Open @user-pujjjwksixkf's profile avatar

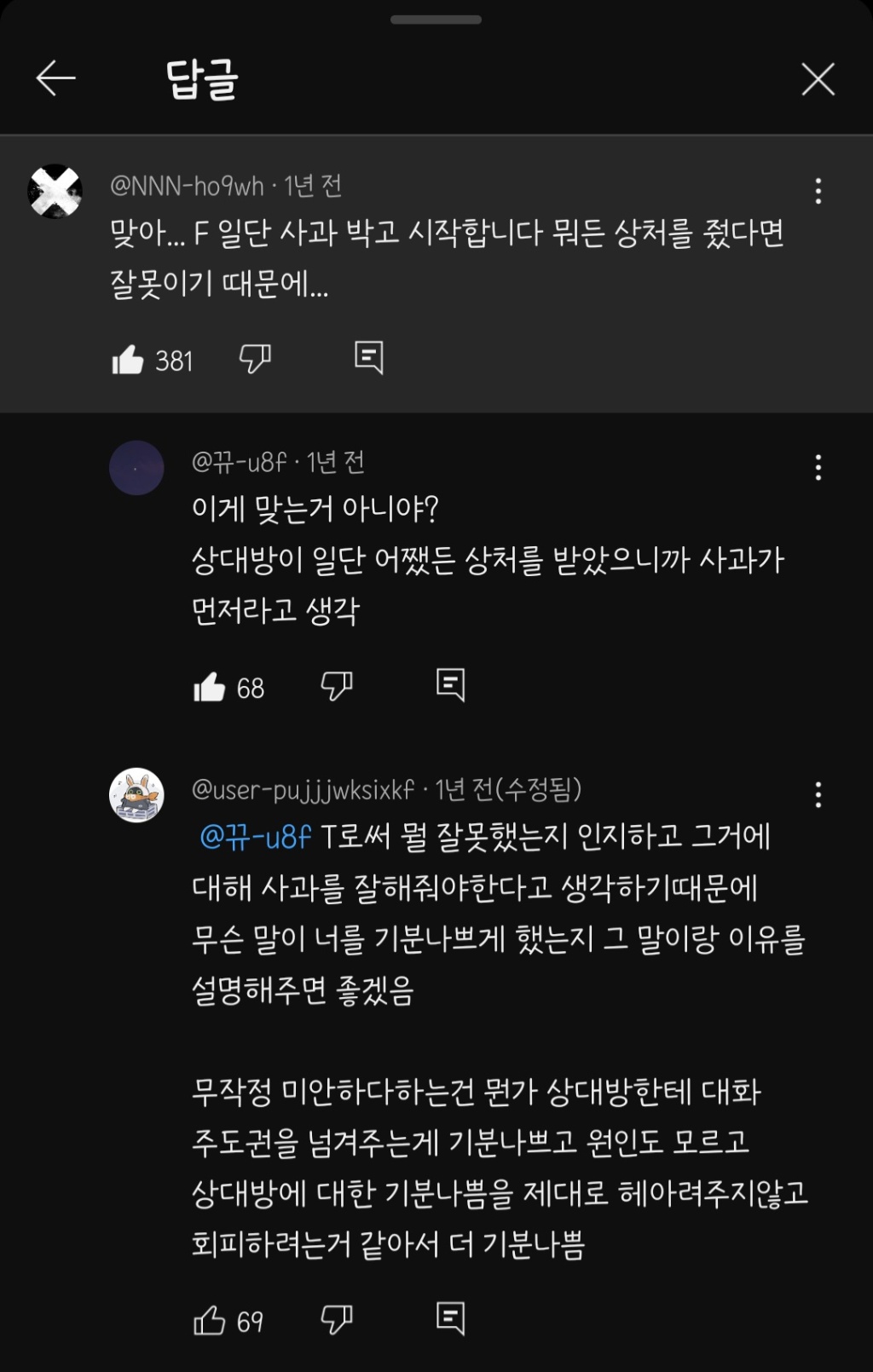pos(136,795)
